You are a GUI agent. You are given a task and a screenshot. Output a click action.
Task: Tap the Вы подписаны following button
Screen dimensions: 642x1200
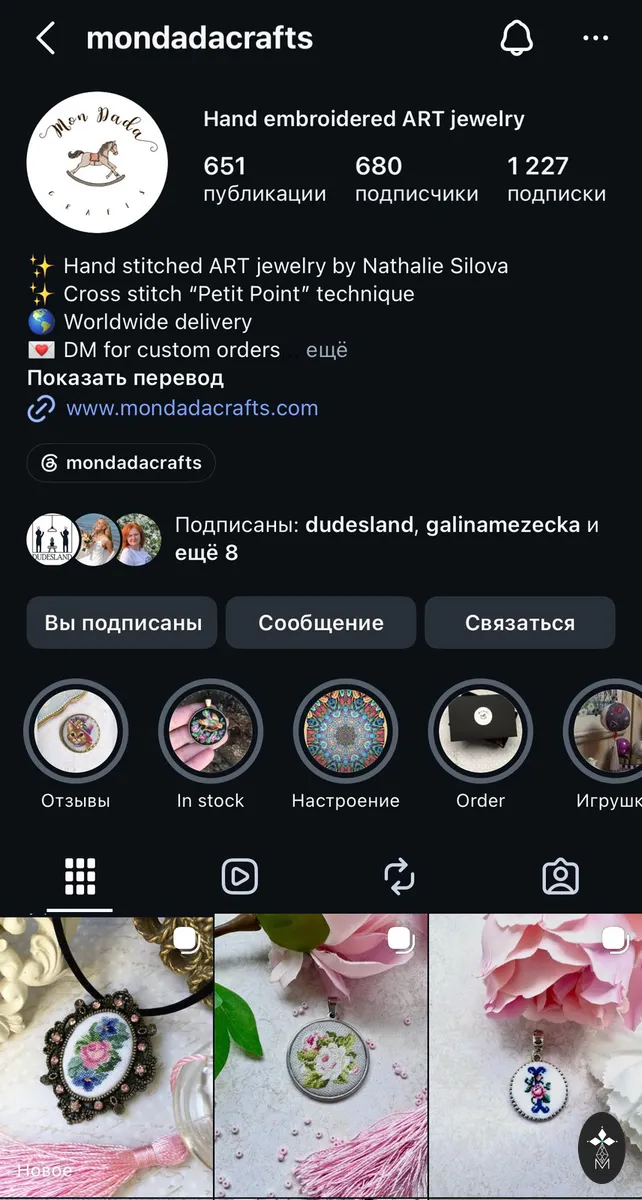click(x=122, y=623)
